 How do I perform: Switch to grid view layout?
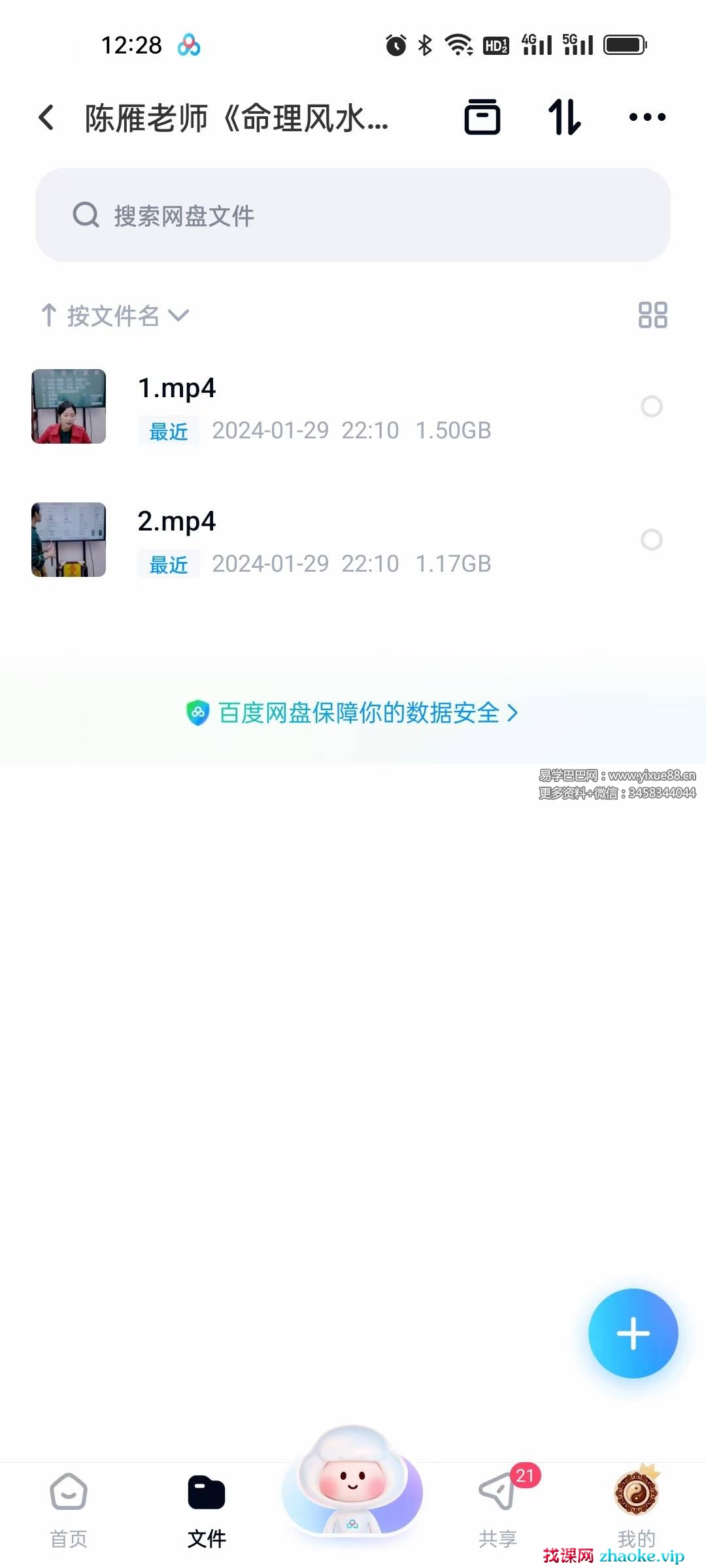(x=652, y=315)
